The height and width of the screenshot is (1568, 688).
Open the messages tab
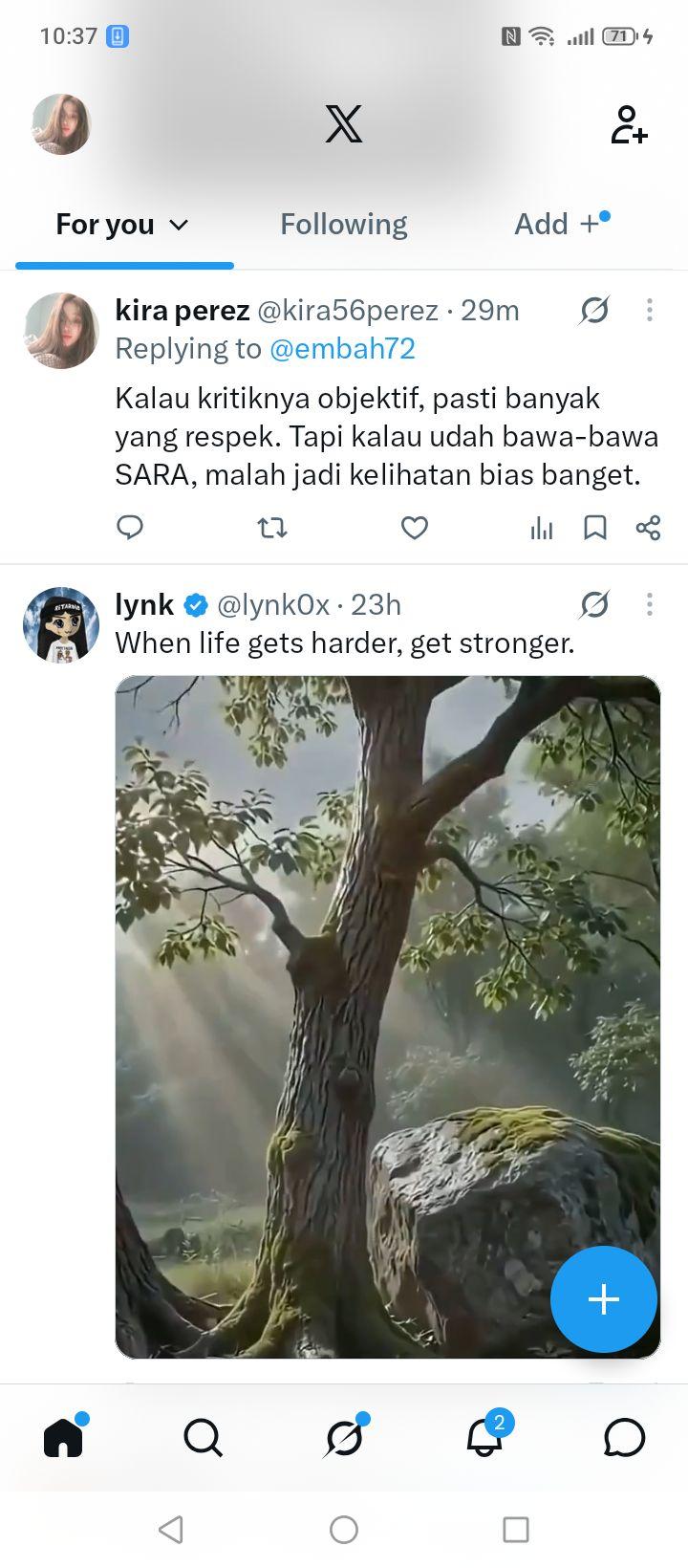pos(625,1437)
